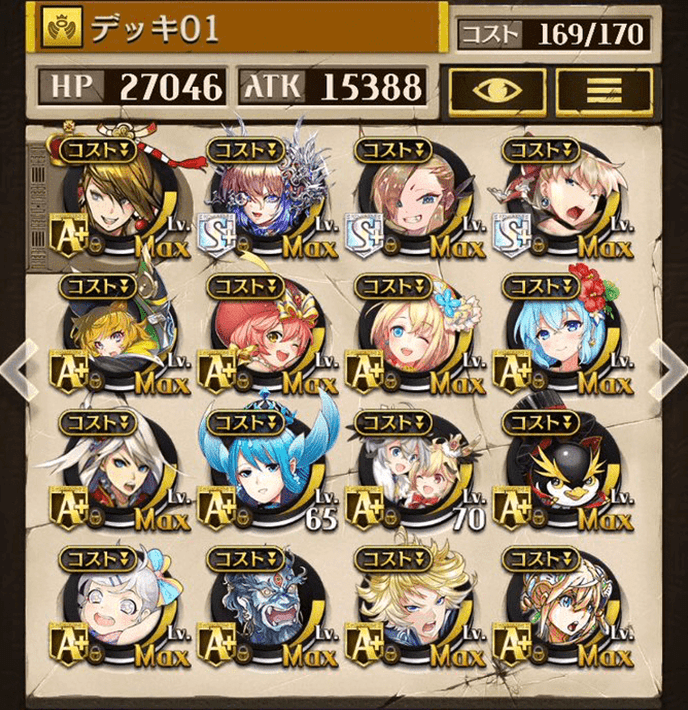Open the penguin character card

[x=556, y=469]
